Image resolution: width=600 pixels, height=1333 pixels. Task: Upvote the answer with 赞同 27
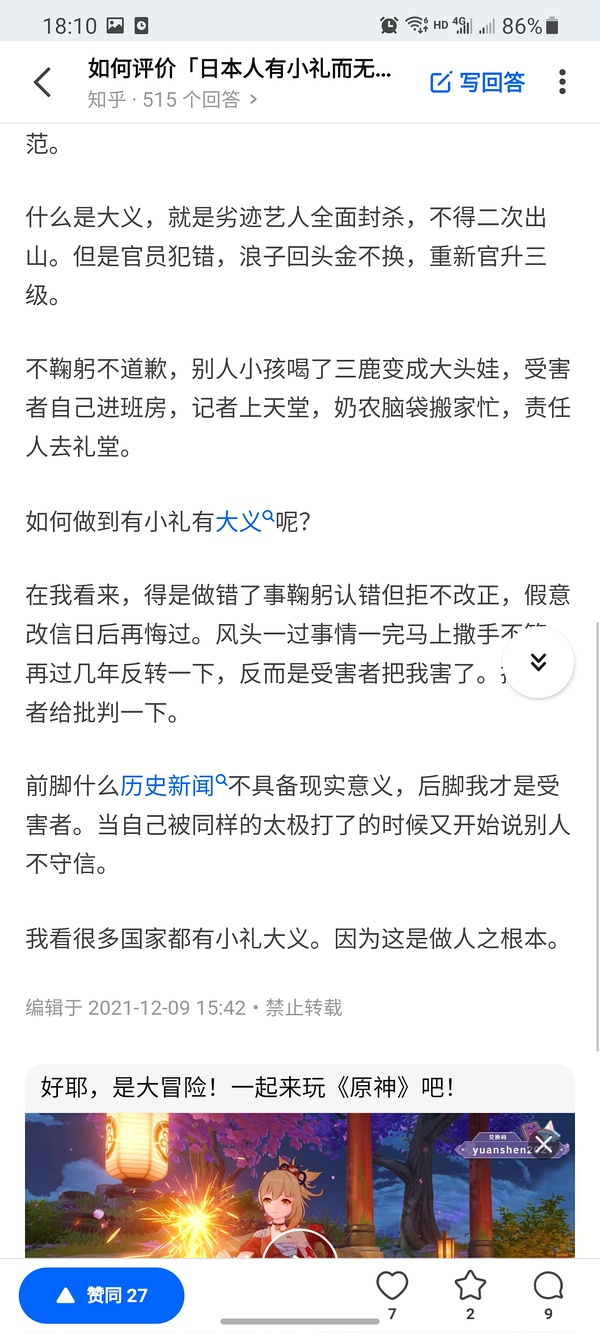click(x=102, y=1295)
